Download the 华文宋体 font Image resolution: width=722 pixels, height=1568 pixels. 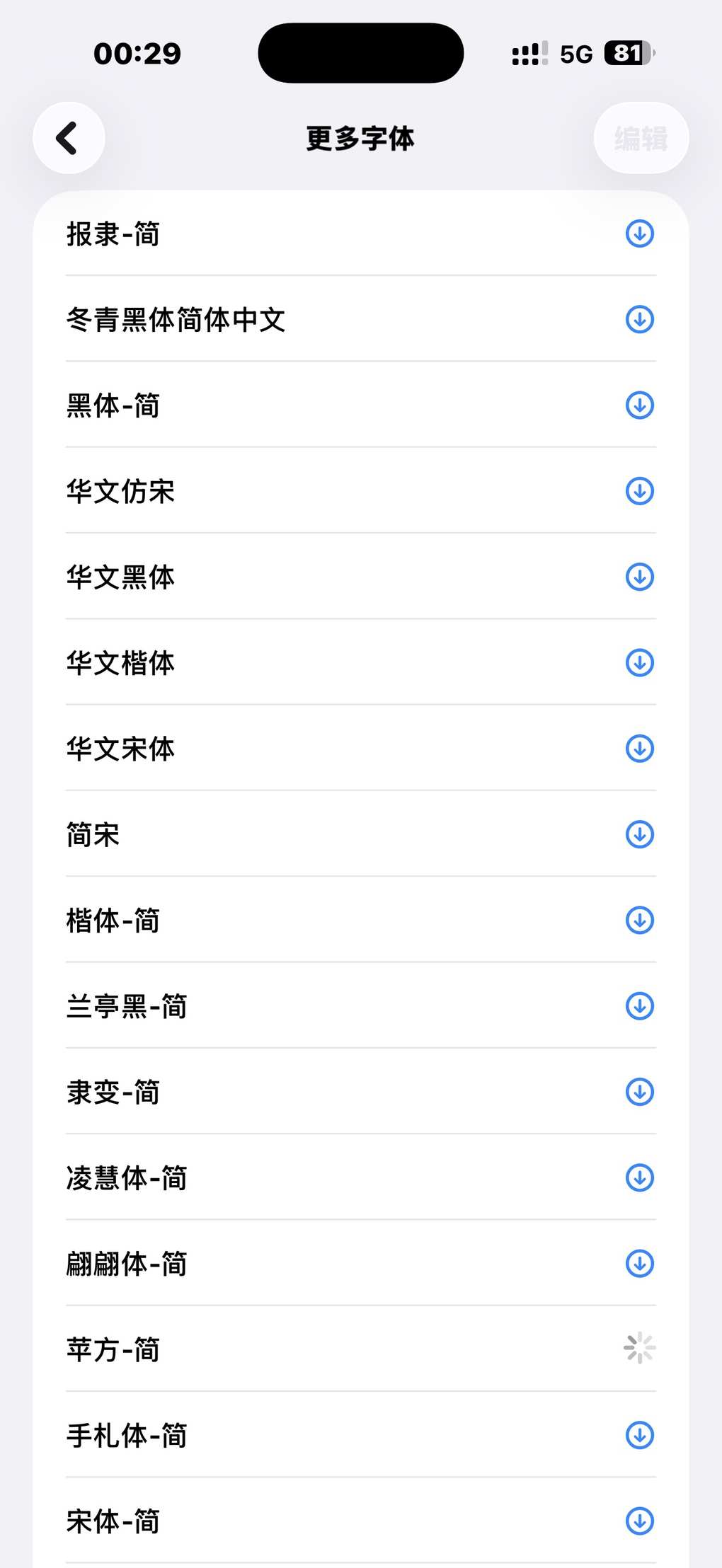[x=640, y=749]
